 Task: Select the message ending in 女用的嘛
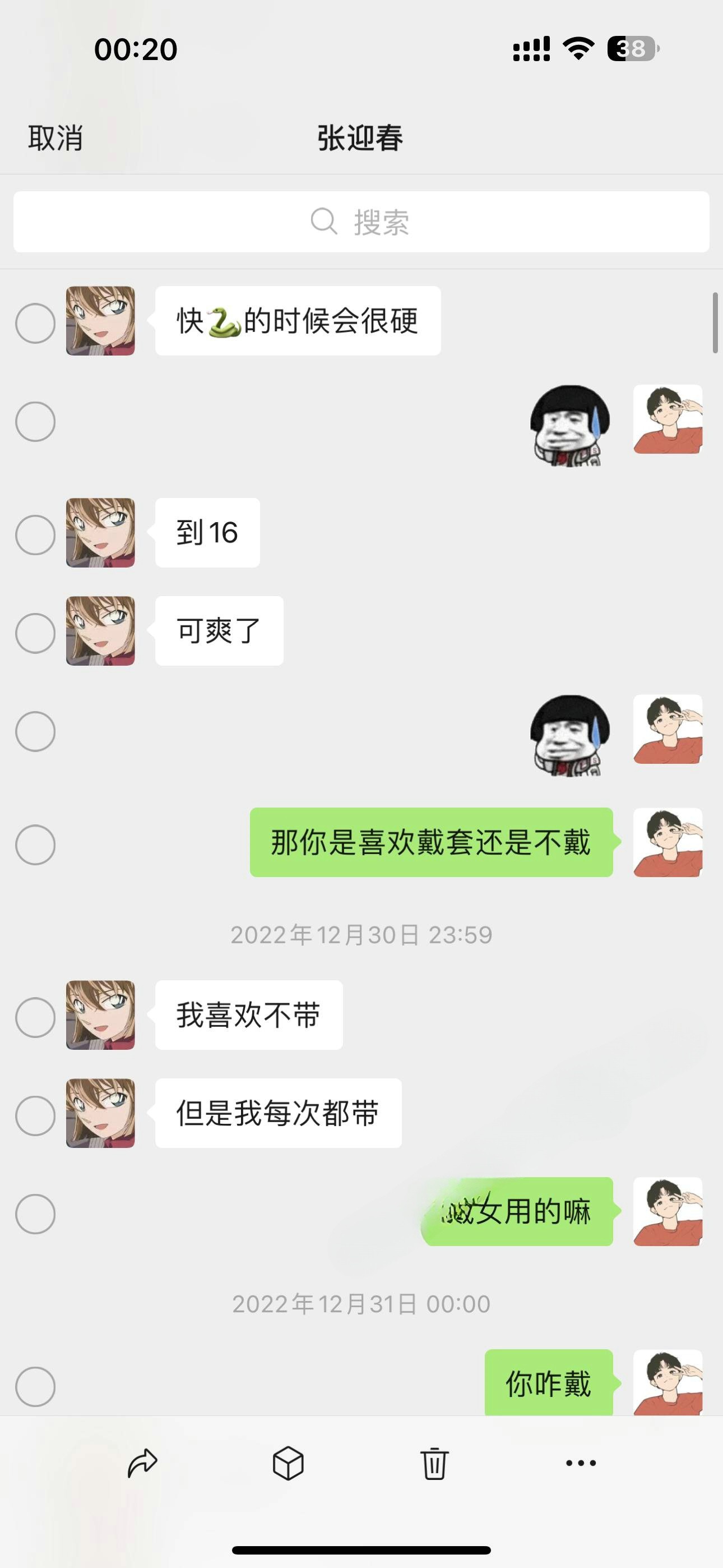click(x=35, y=1213)
